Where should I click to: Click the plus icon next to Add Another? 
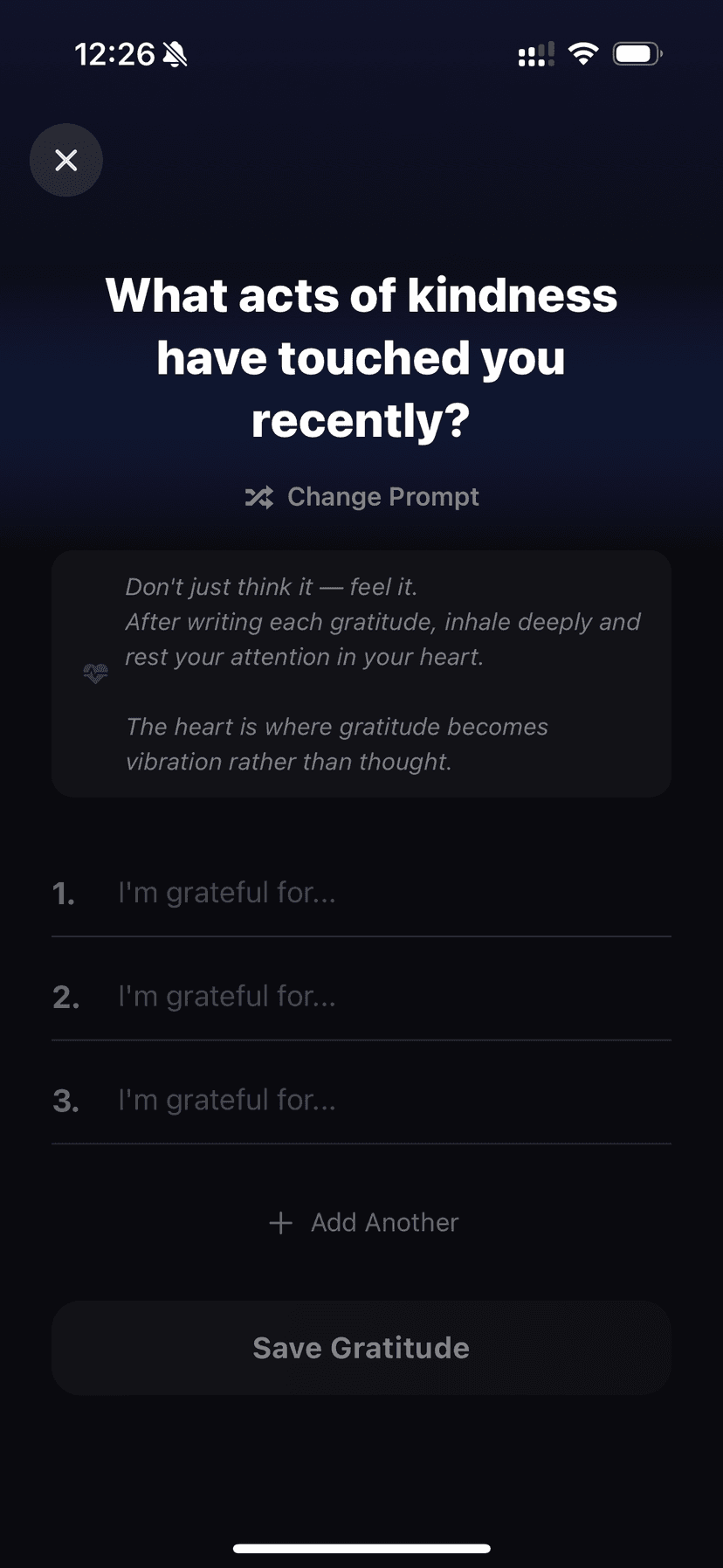click(279, 1223)
